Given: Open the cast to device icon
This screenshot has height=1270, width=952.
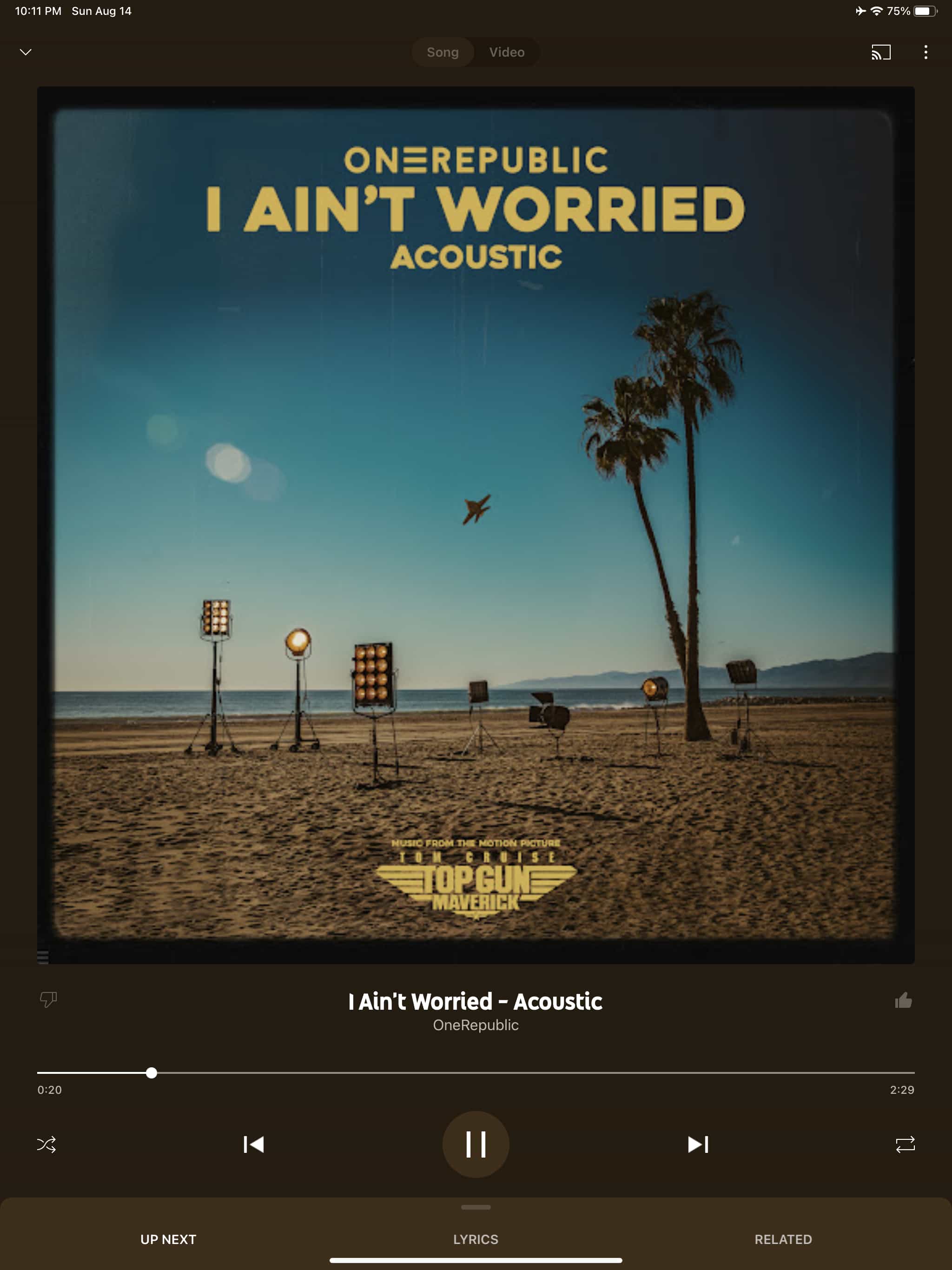Looking at the screenshot, I should click(881, 52).
